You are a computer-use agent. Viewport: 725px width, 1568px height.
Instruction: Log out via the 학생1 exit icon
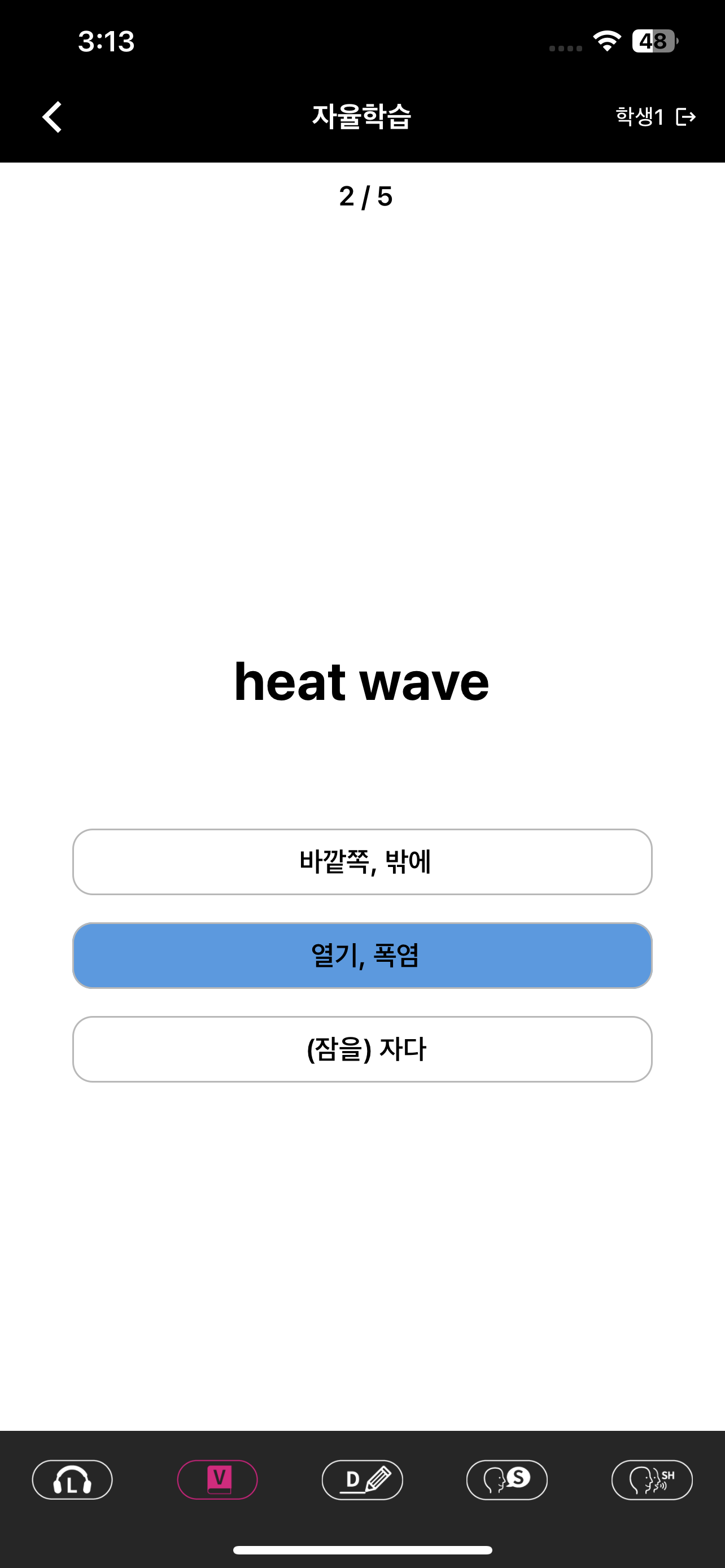click(686, 116)
